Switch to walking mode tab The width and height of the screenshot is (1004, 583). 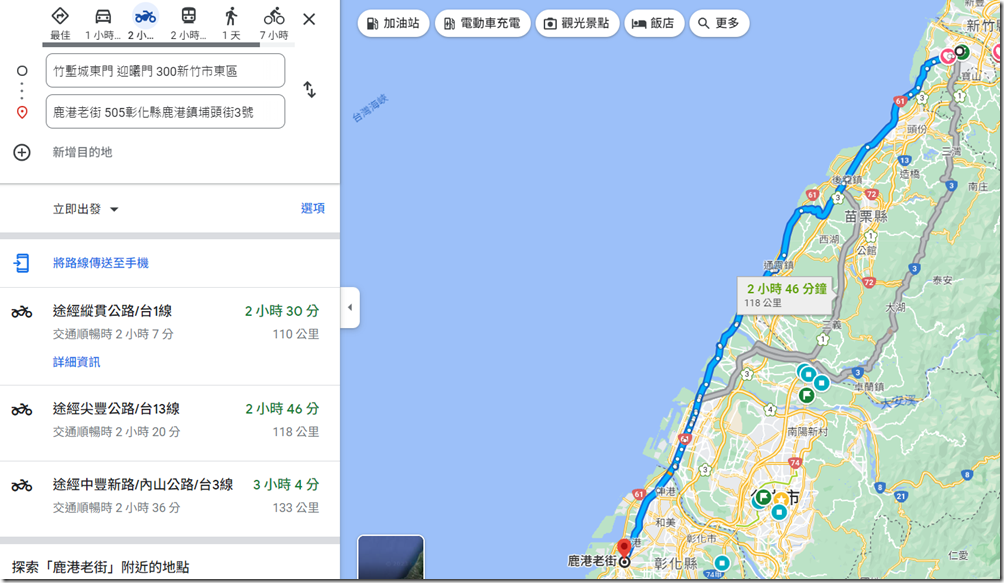click(x=231, y=22)
